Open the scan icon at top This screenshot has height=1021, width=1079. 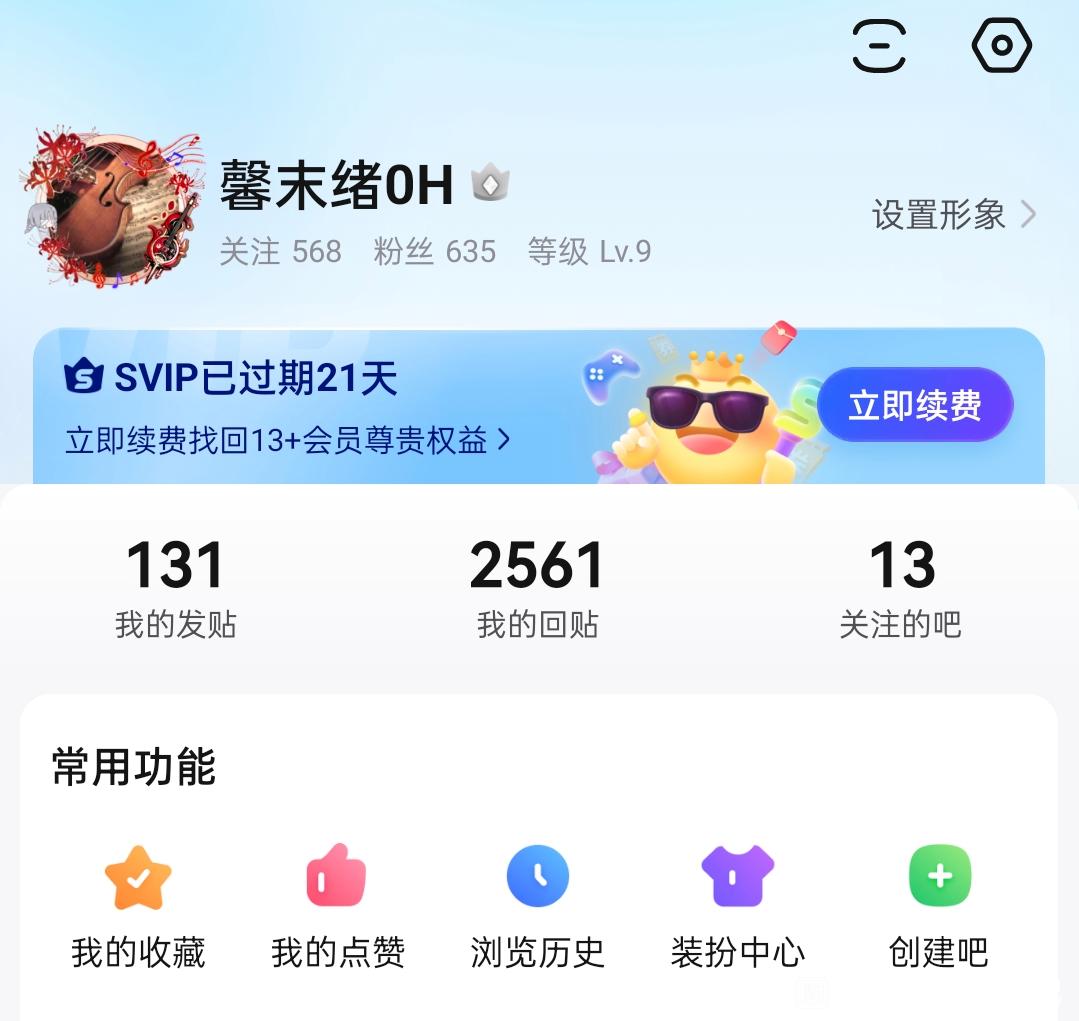(878, 46)
